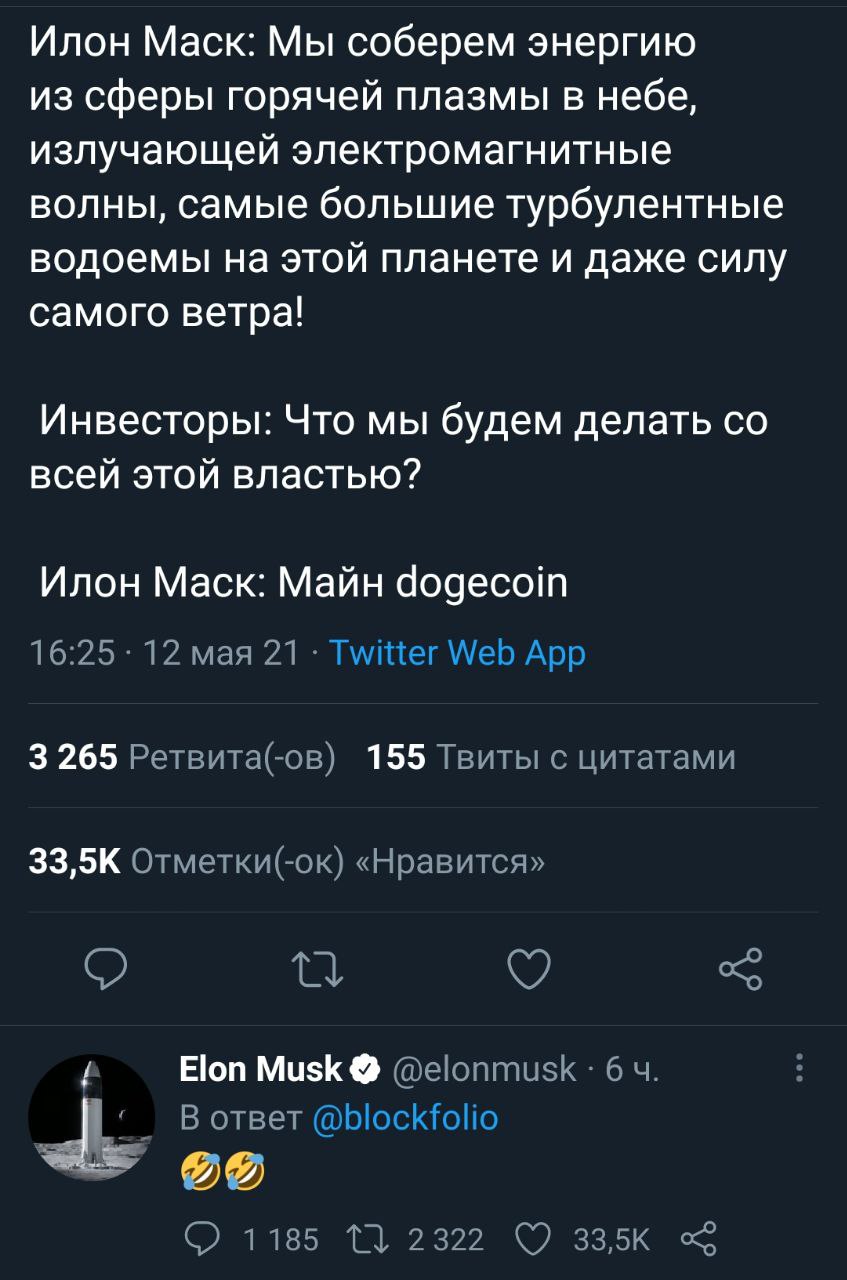847x1280 pixels.
Task: Open the @blockfolio mention link
Action: pyautogui.click(x=405, y=1116)
